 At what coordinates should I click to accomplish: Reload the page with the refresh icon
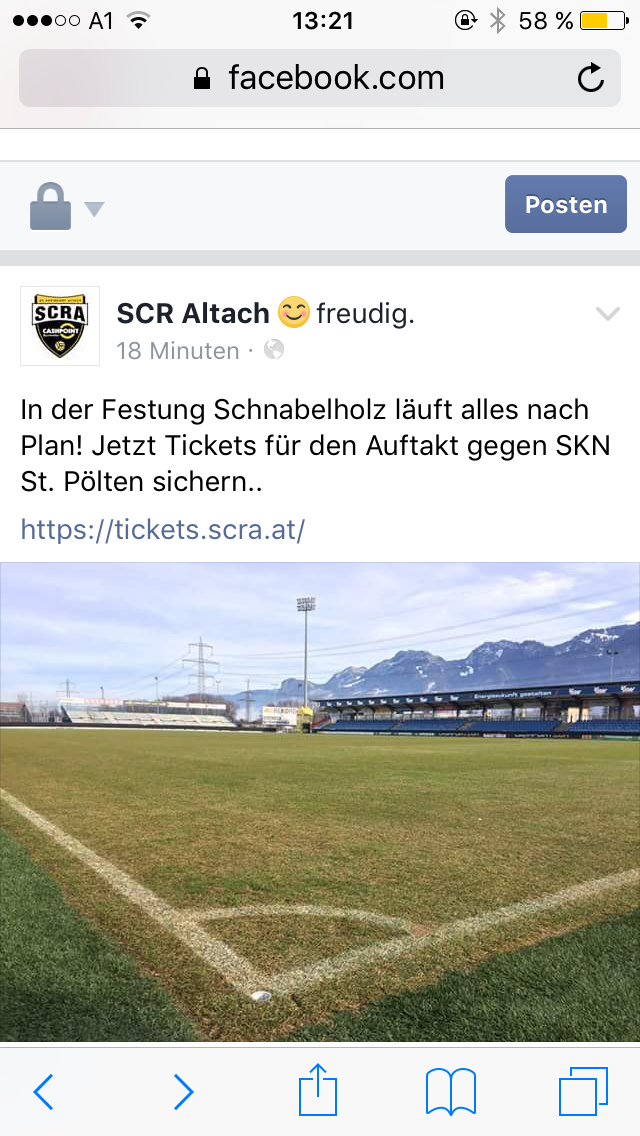591,78
